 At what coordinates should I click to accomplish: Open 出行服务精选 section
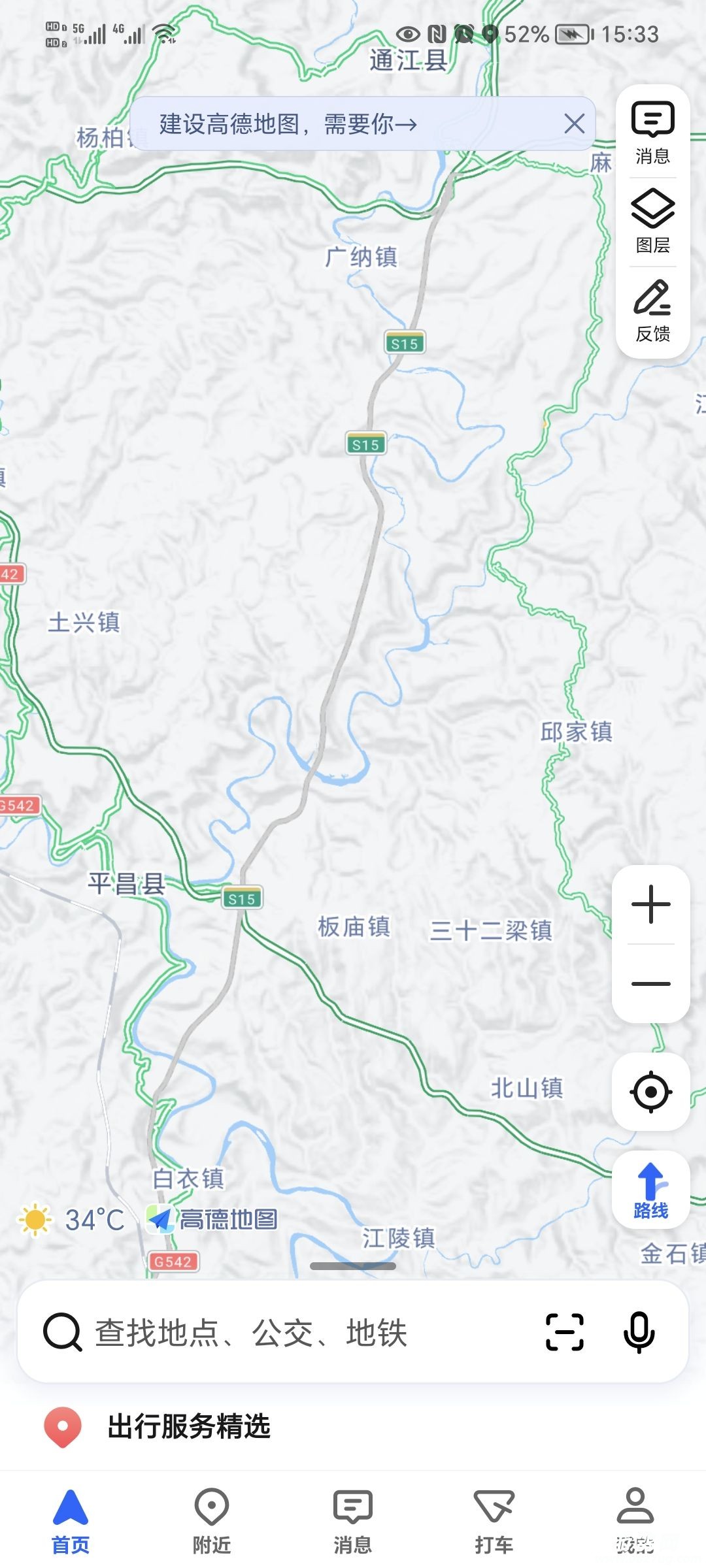(x=188, y=1426)
